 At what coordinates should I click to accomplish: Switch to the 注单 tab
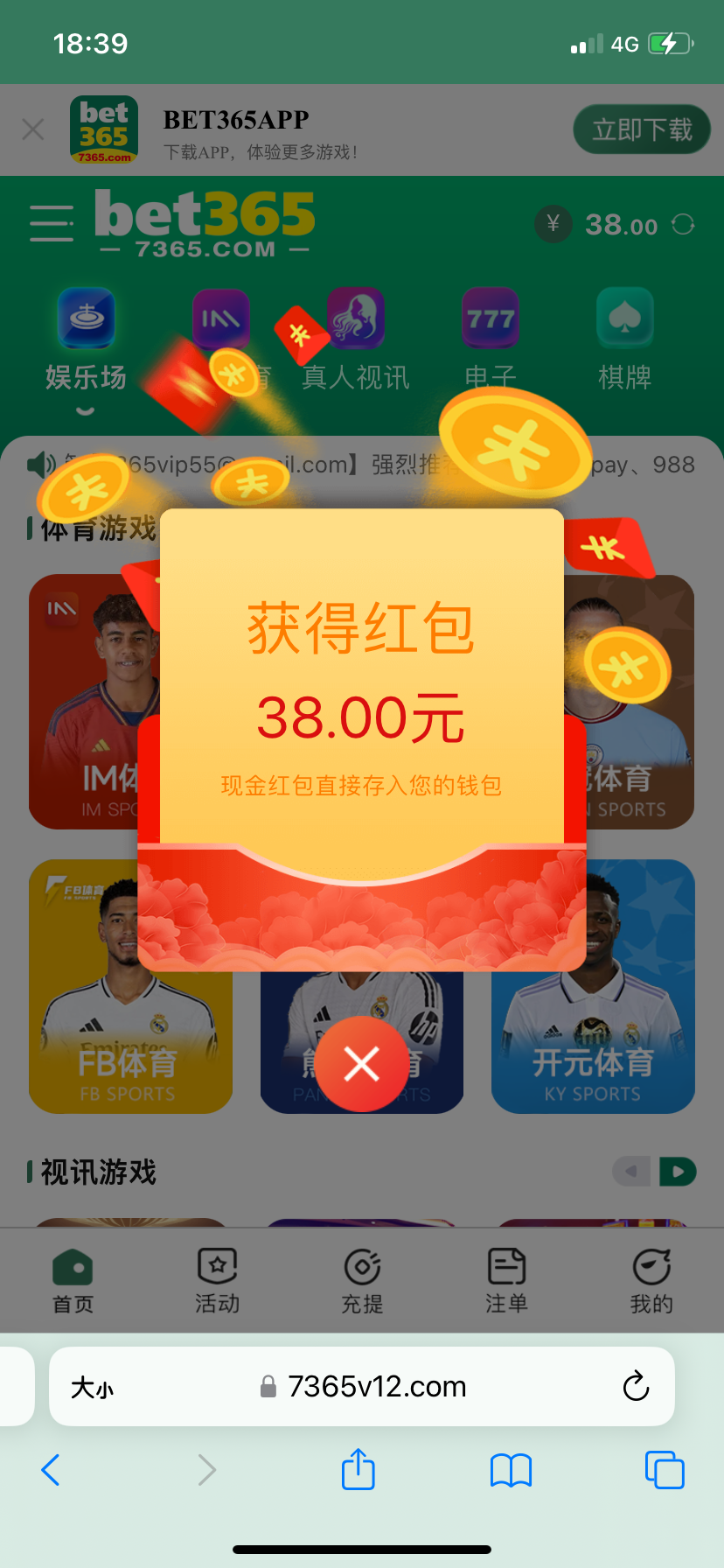[506, 1281]
